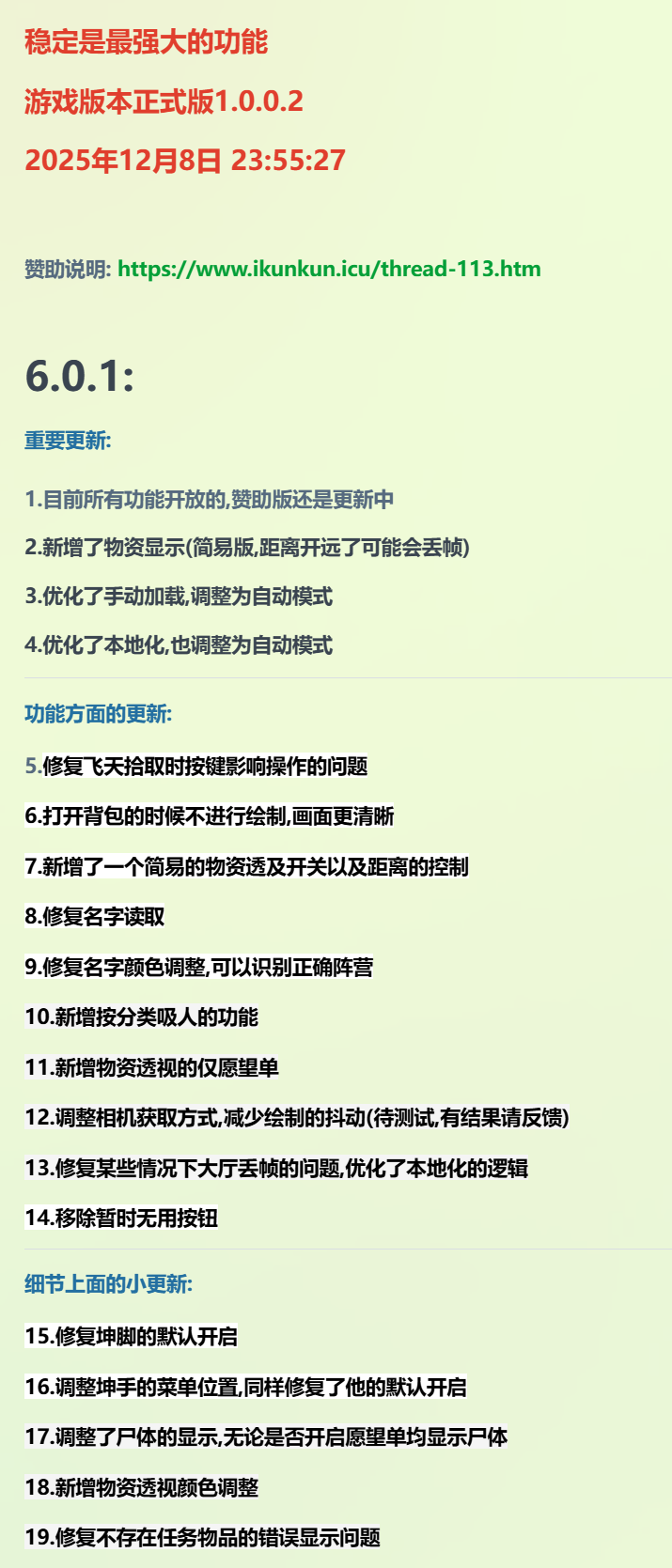Viewport: 672px width, 1568px height.
Task: Open the ikunkun.icu thread-113 sponsorship link
Action: coord(329,269)
